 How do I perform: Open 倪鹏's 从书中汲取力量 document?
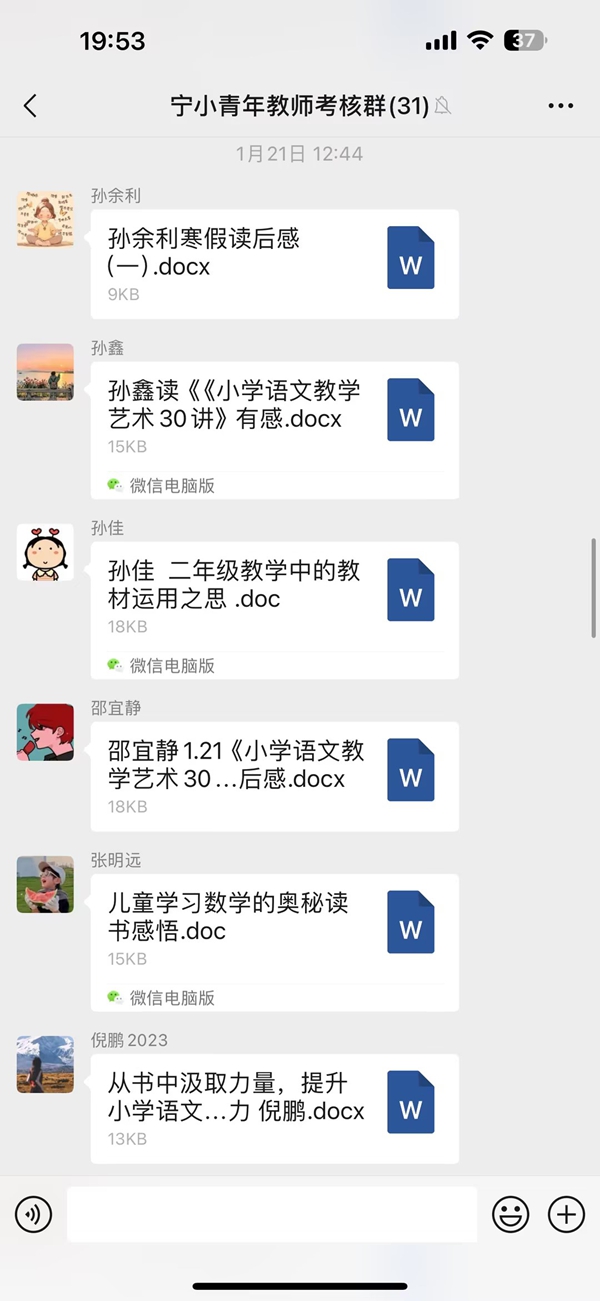274,1108
